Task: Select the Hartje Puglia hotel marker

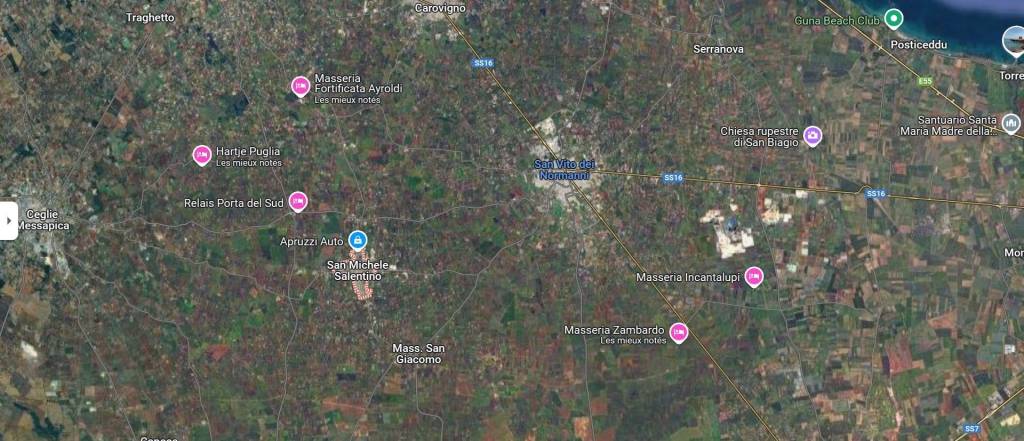Action: click(x=201, y=155)
